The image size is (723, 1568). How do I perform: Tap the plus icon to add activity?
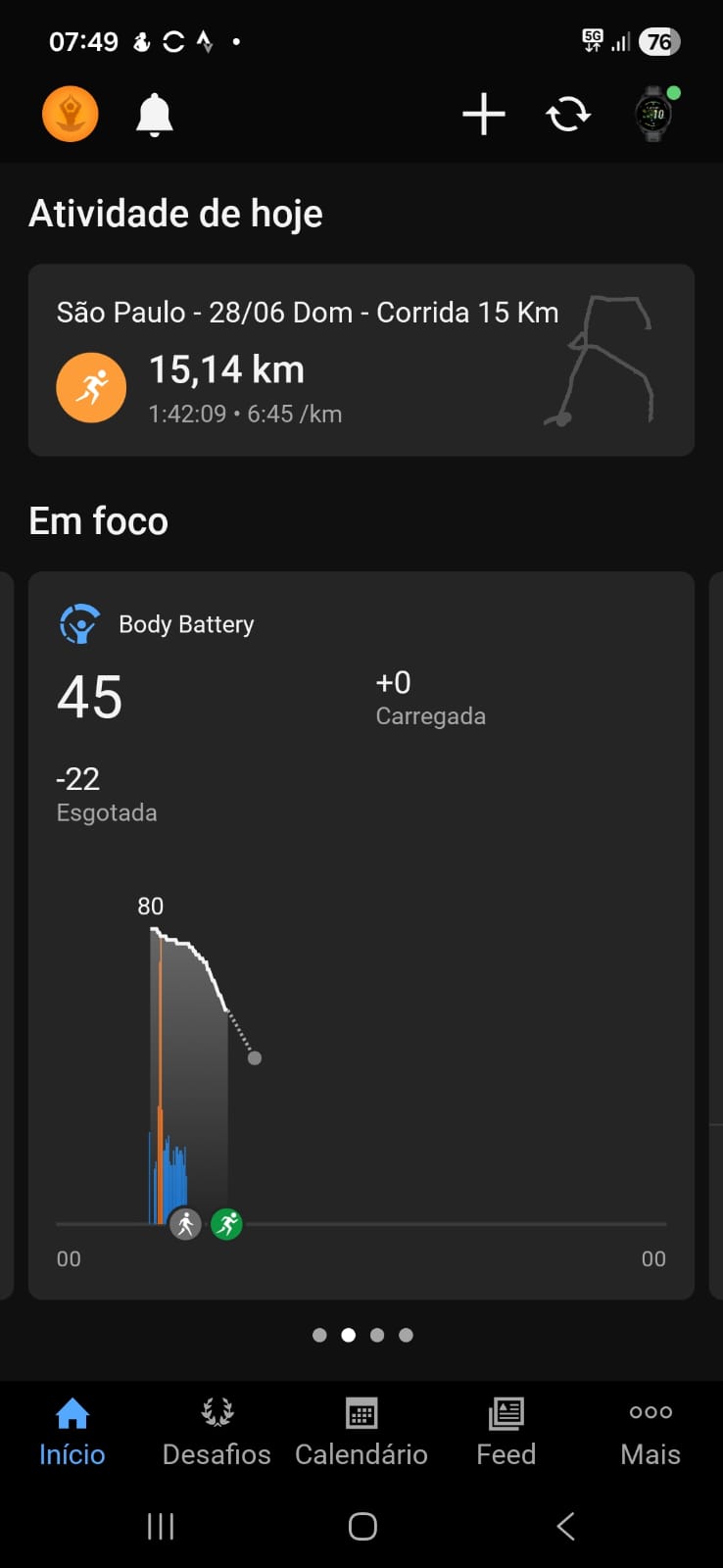(x=484, y=115)
